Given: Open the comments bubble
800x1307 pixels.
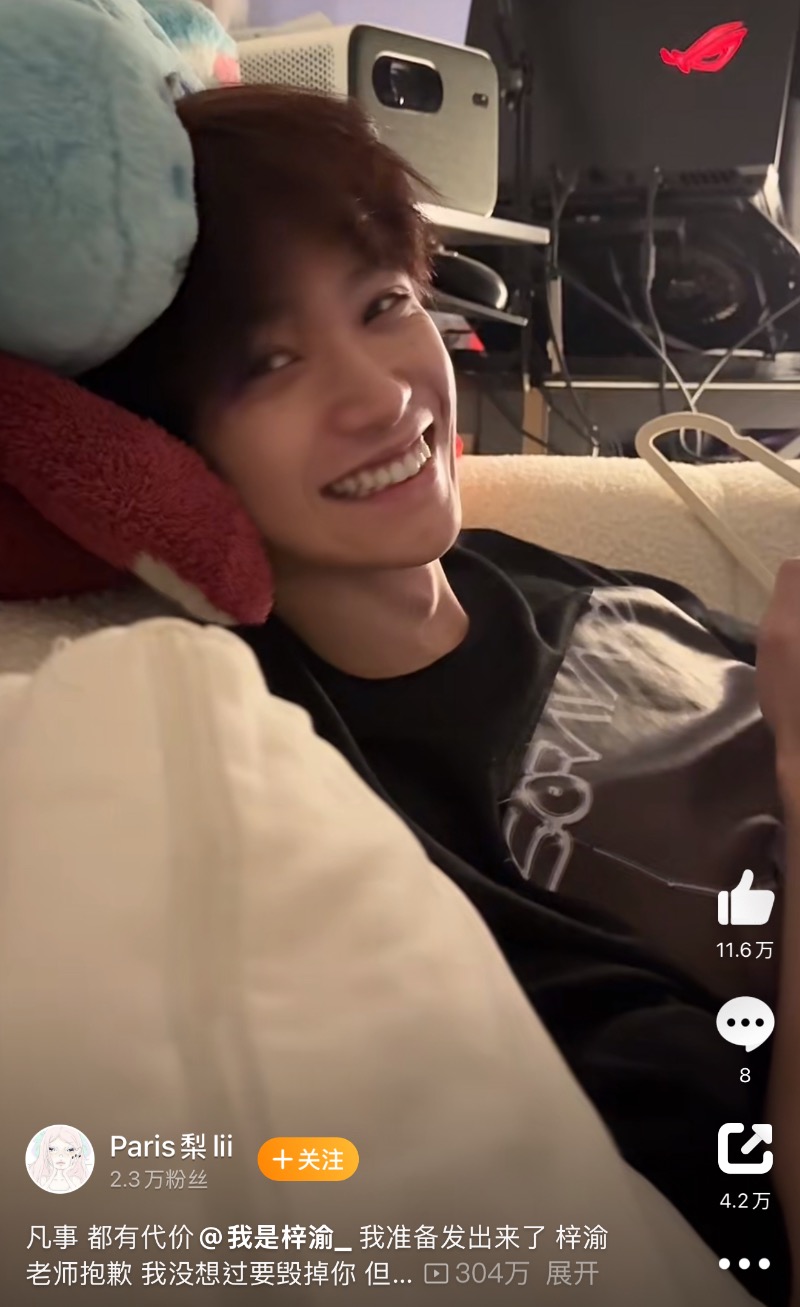Looking at the screenshot, I should pos(745,1024).
